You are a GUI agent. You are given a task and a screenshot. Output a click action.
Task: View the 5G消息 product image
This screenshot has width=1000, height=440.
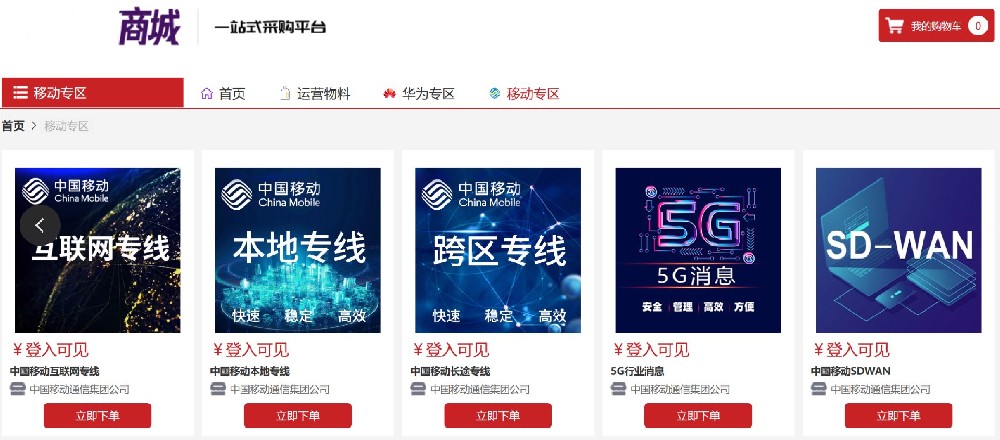[x=698, y=250]
